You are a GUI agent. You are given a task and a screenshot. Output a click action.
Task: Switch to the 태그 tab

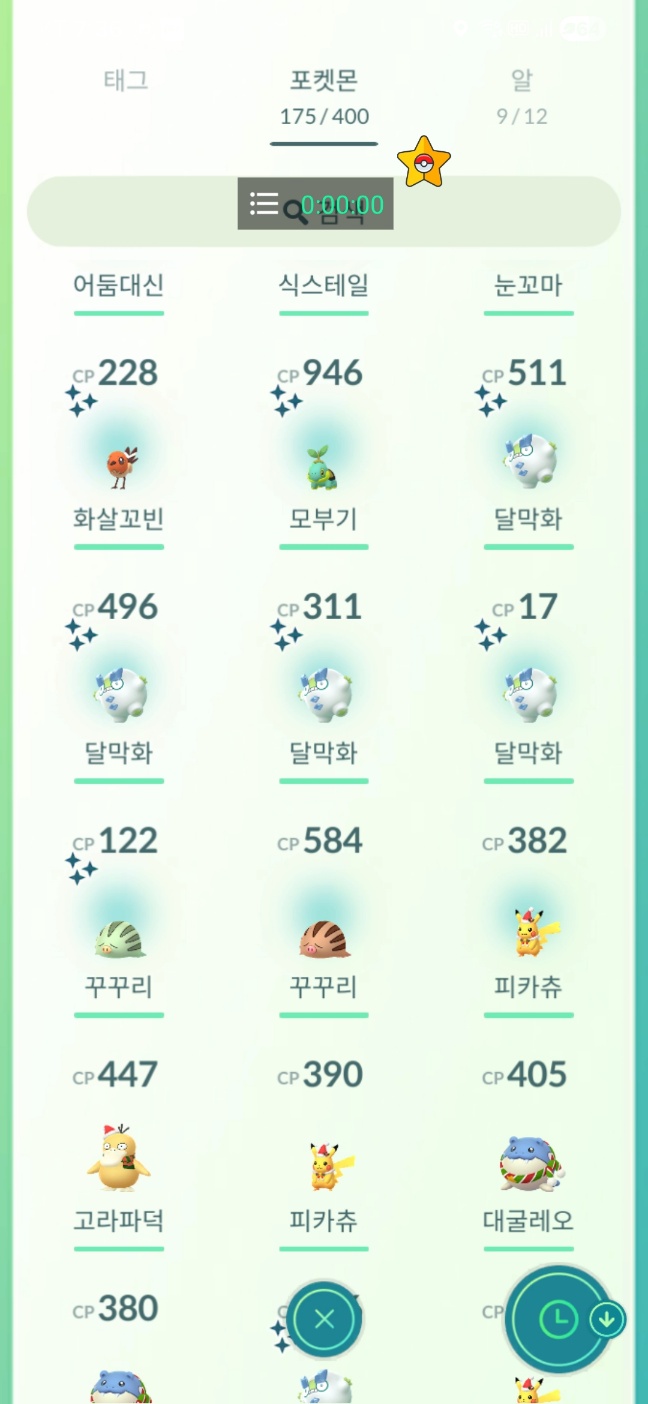pos(126,81)
